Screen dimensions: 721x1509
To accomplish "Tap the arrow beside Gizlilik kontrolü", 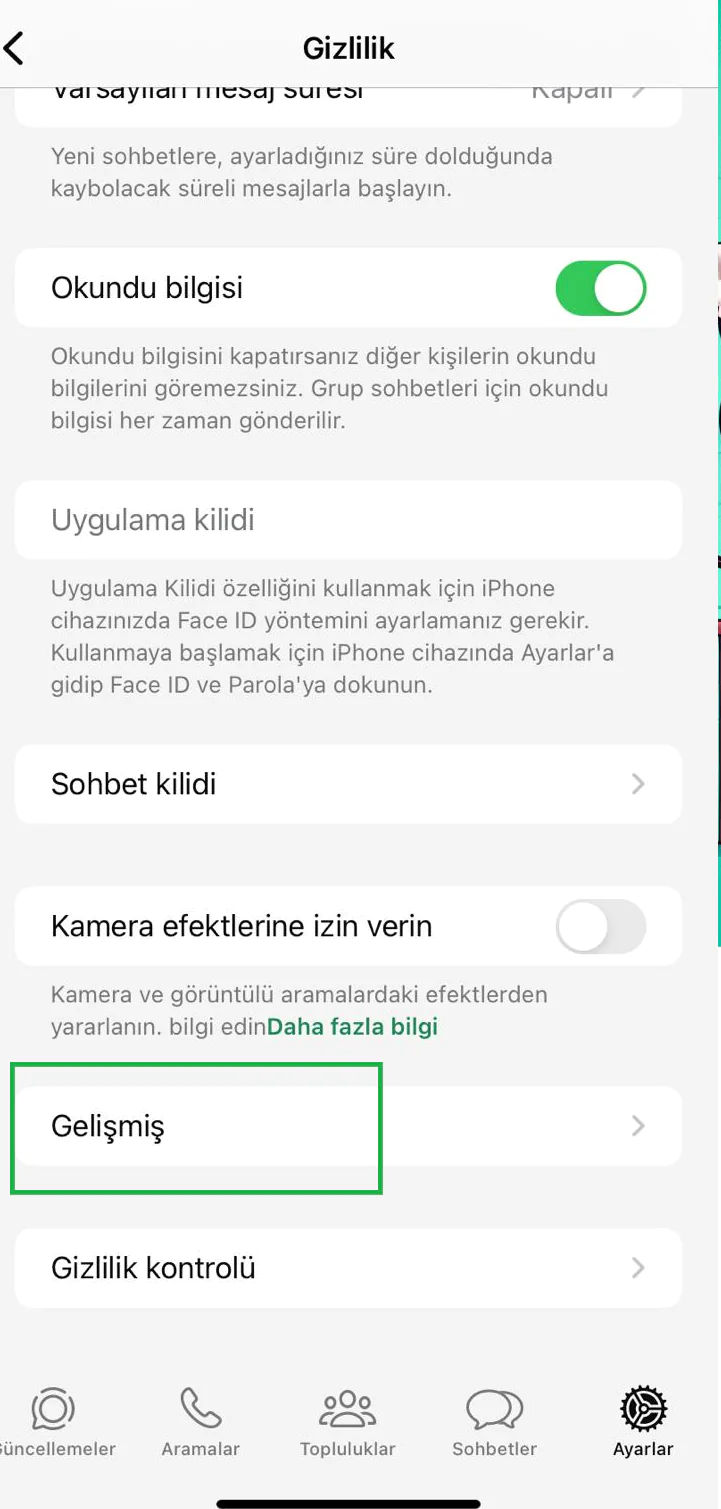I will point(638,1268).
